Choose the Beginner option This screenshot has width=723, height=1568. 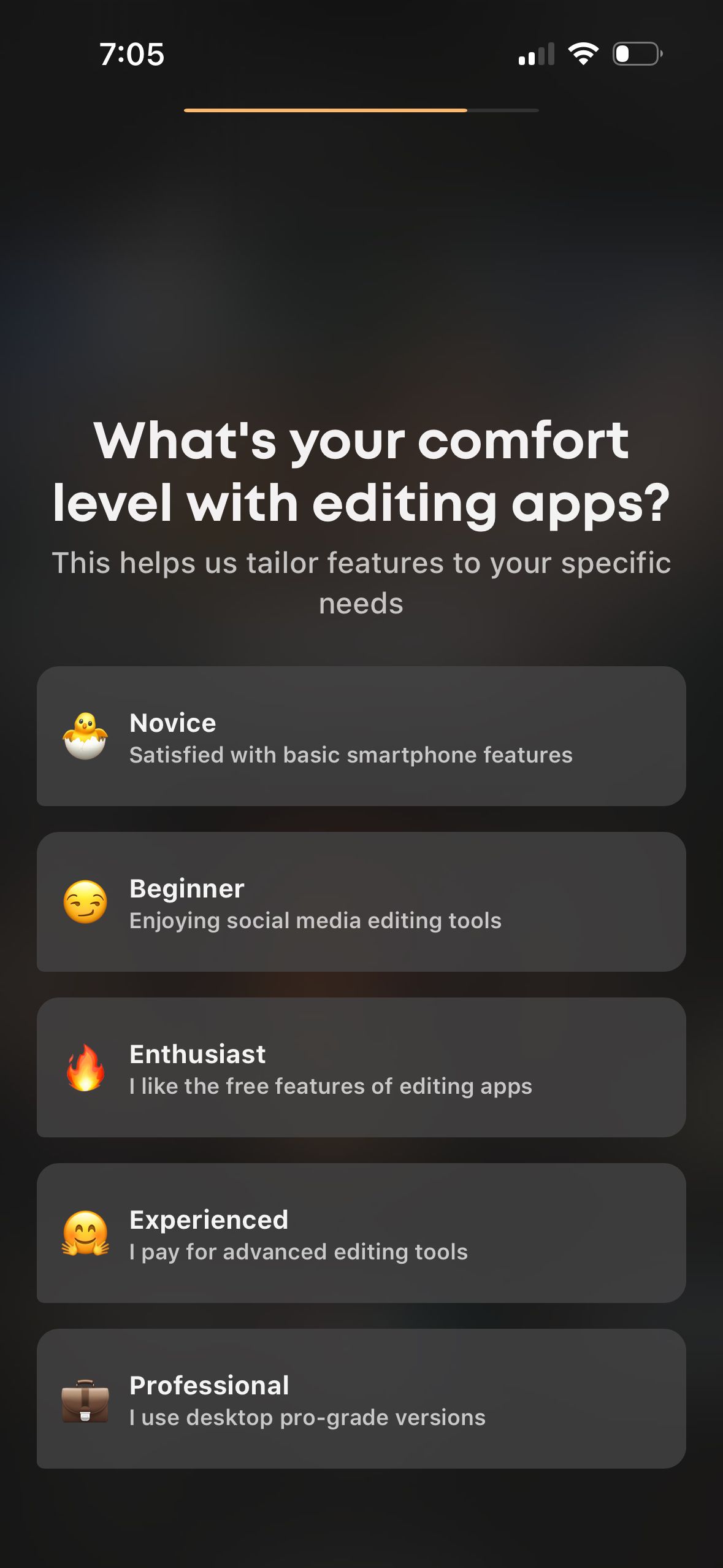361,902
